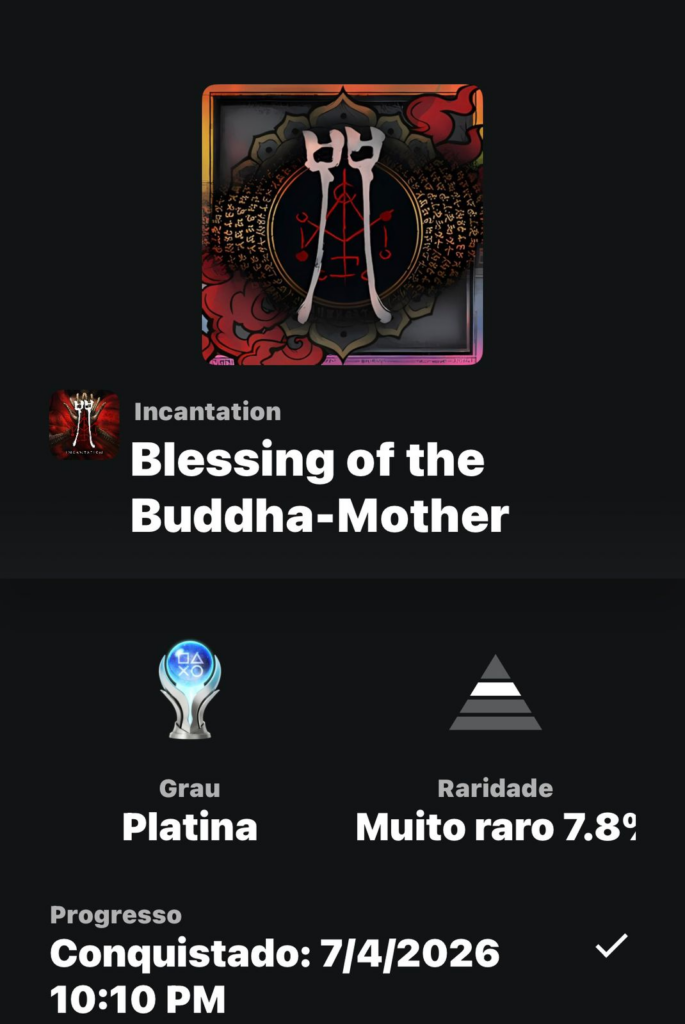Screen dimensions: 685x1024
Task: Open the Incantation game icon
Action: [x=84, y=425]
